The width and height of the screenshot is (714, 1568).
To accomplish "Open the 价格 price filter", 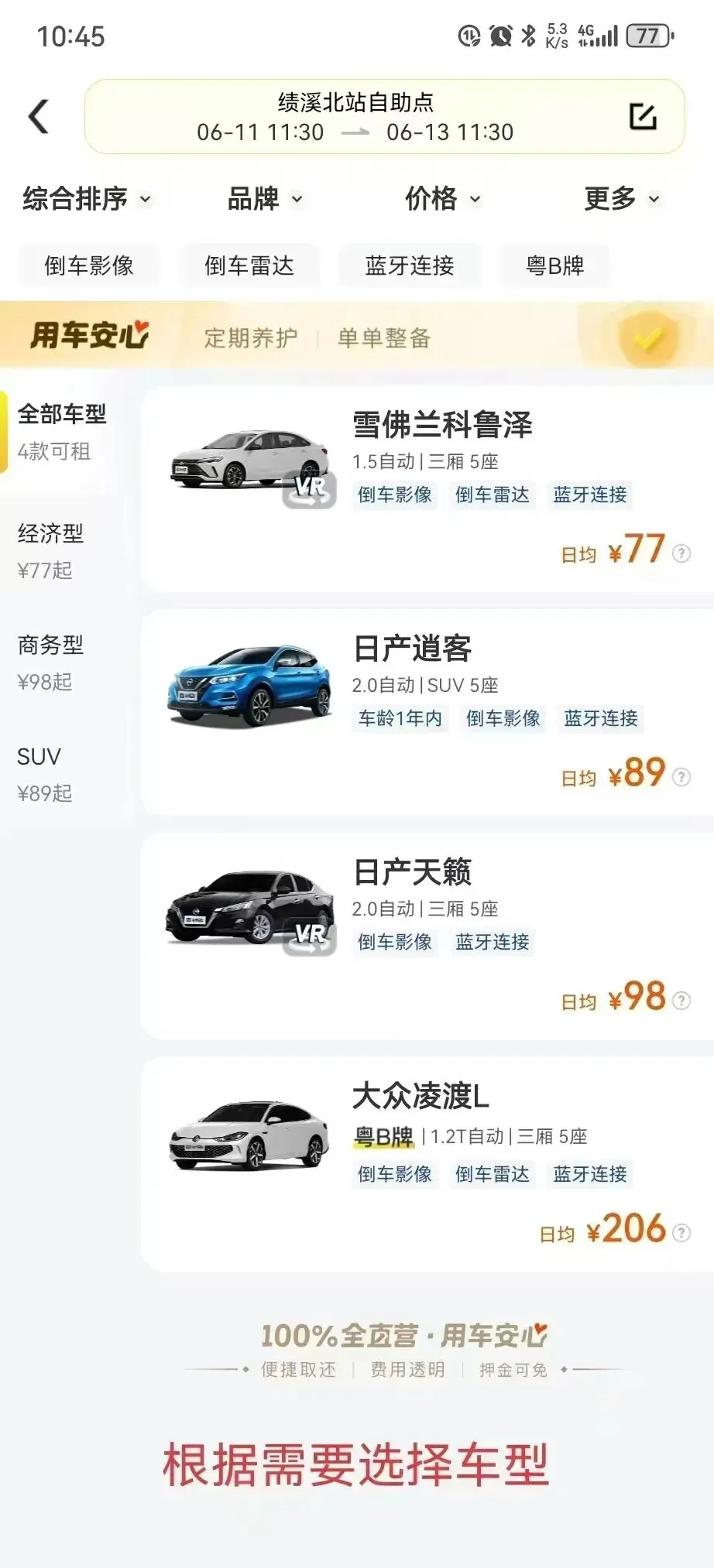I will 443,199.
